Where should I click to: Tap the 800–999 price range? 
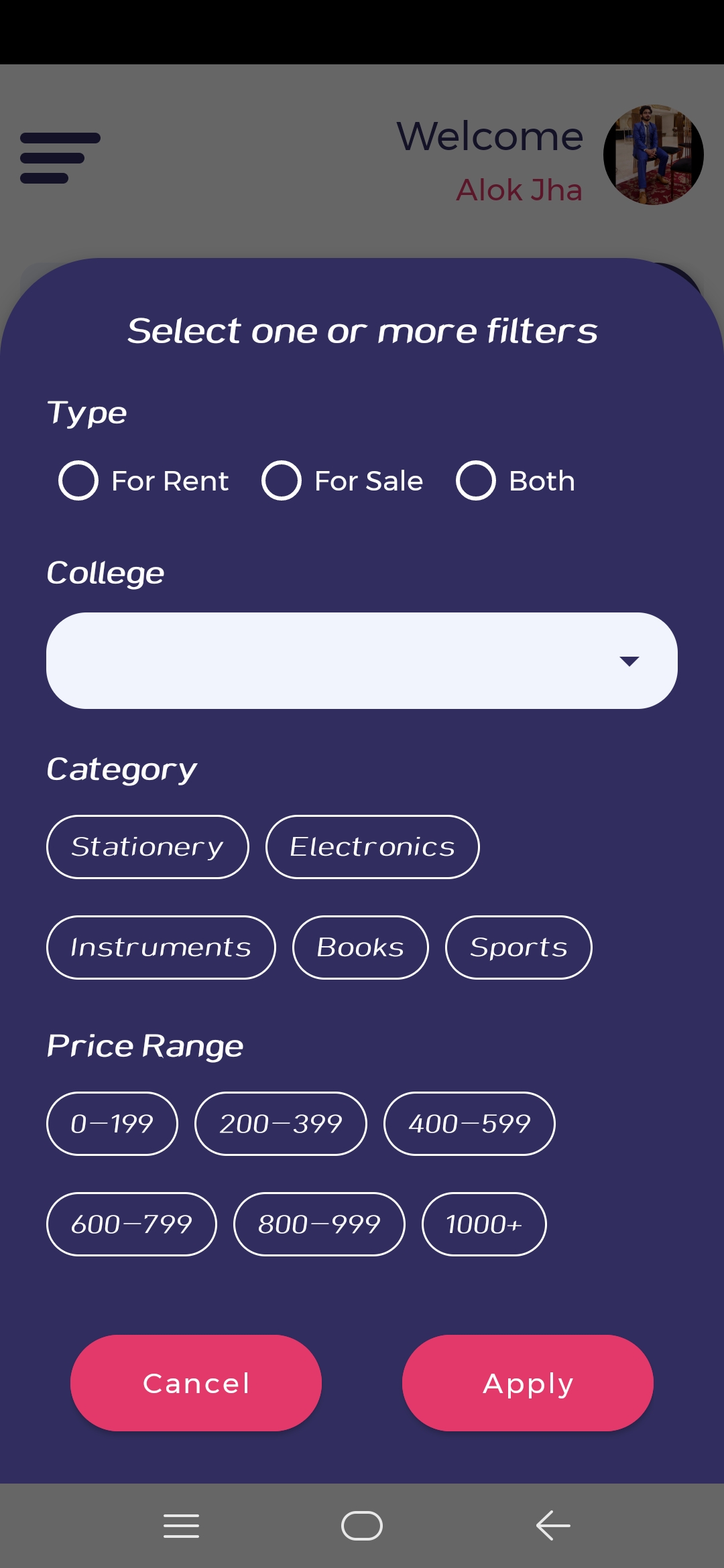click(319, 1224)
